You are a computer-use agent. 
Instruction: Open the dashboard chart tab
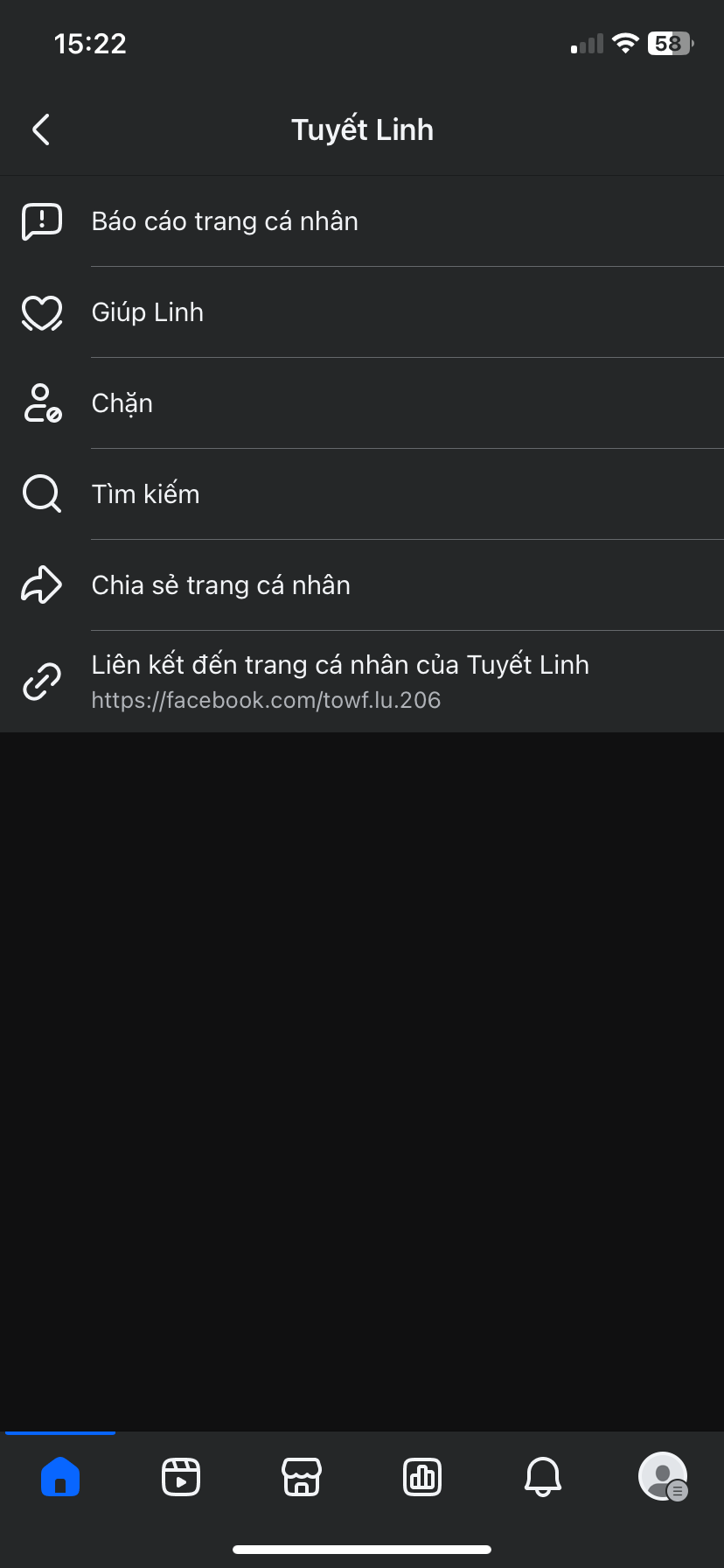click(x=422, y=1477)
